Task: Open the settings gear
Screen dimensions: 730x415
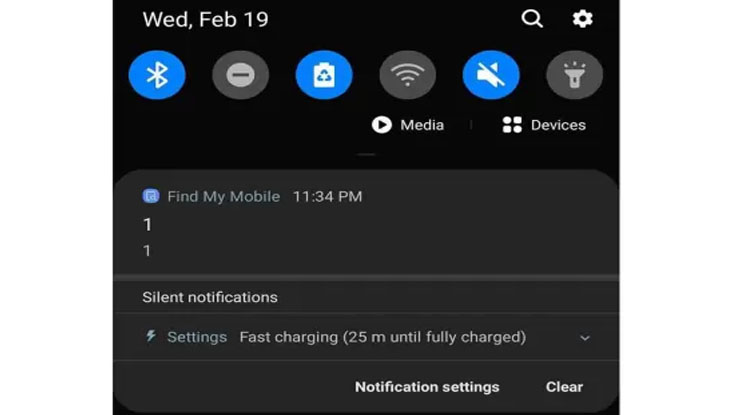Action: click(582, 19)
